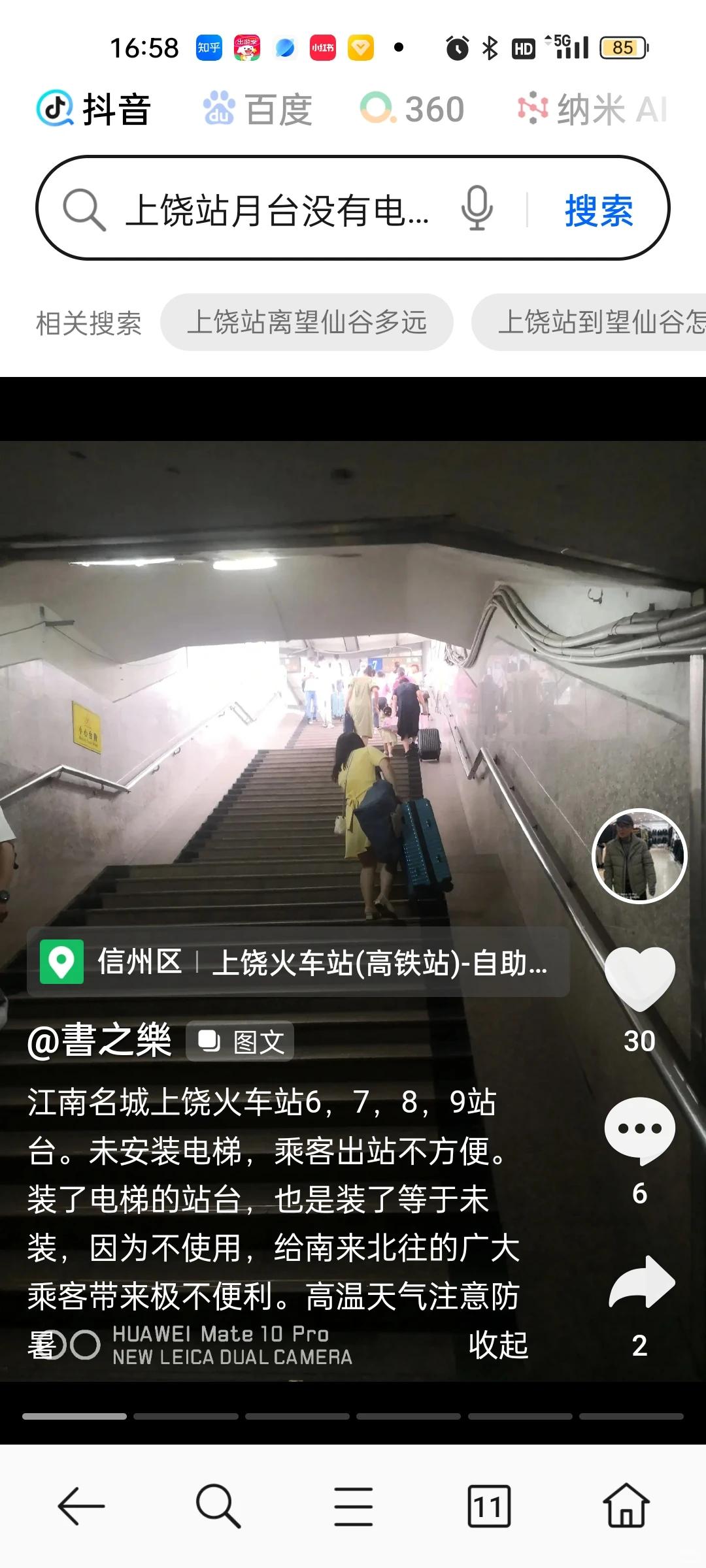Switch to the 百度 search engine tab

pyautogui.click(x=258, y=109)
